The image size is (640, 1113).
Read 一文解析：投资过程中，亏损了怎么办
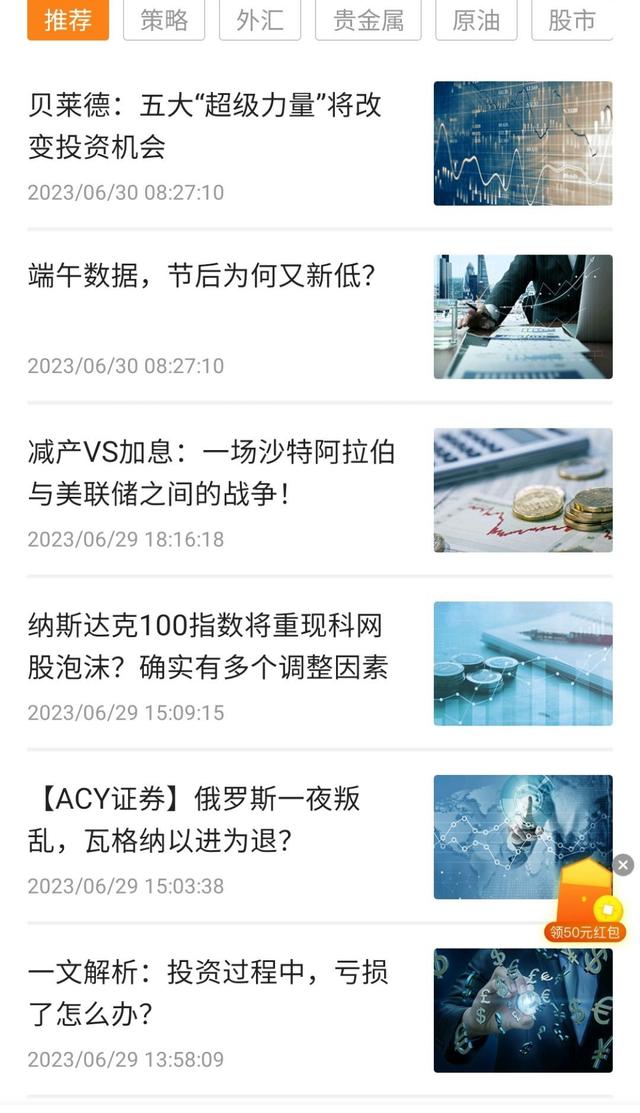(x=208, y=992)
